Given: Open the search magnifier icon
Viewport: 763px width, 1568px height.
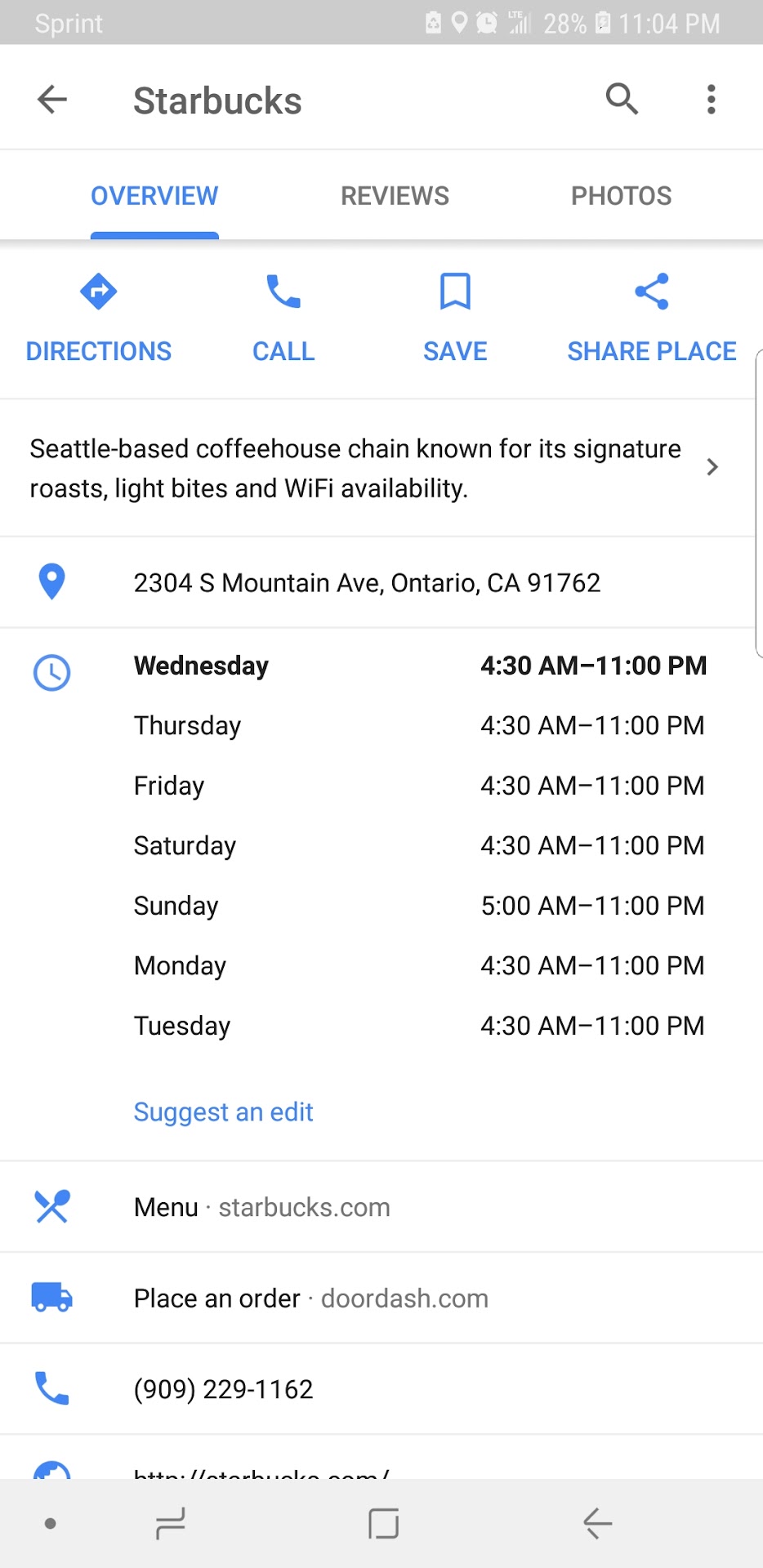Looking at the screenshot, I should click(622, 100).
